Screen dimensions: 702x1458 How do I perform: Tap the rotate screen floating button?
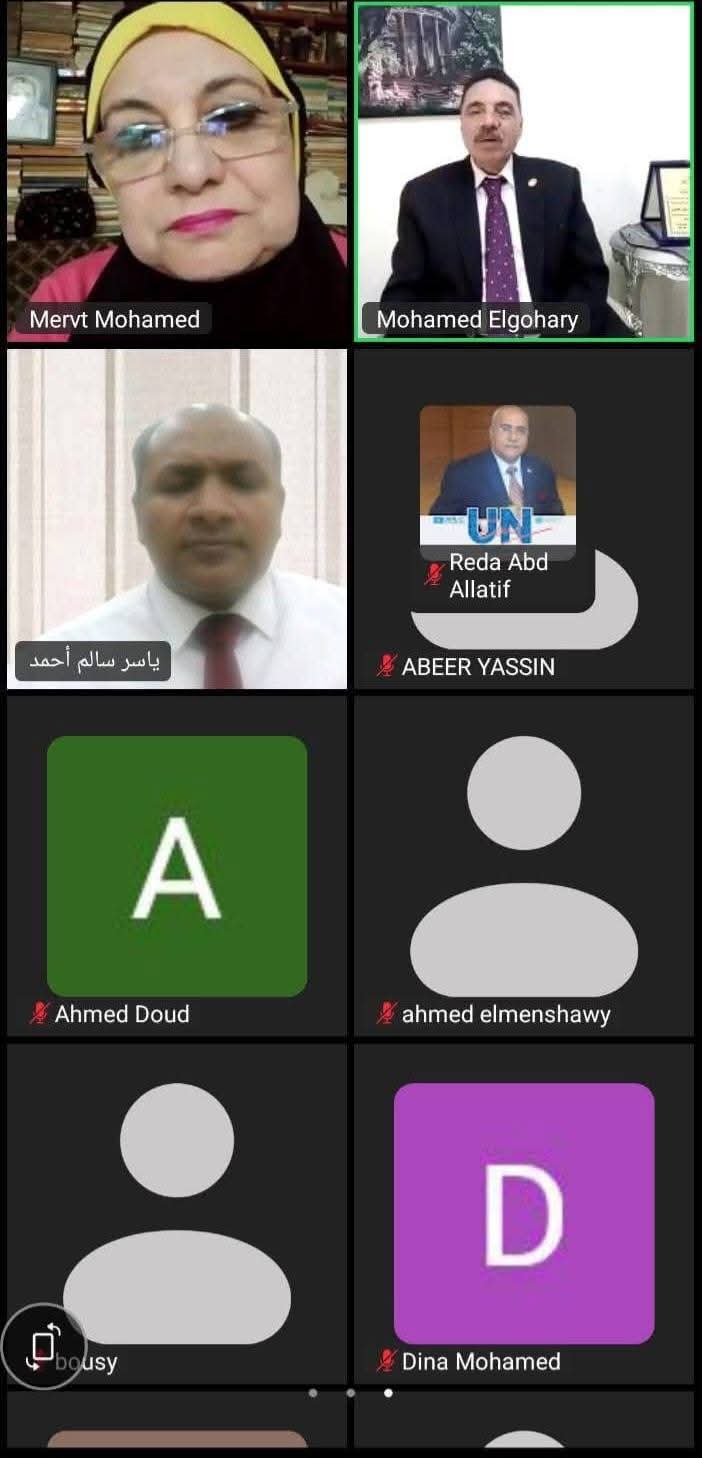pyautogui.click(x=43, y=1346)
